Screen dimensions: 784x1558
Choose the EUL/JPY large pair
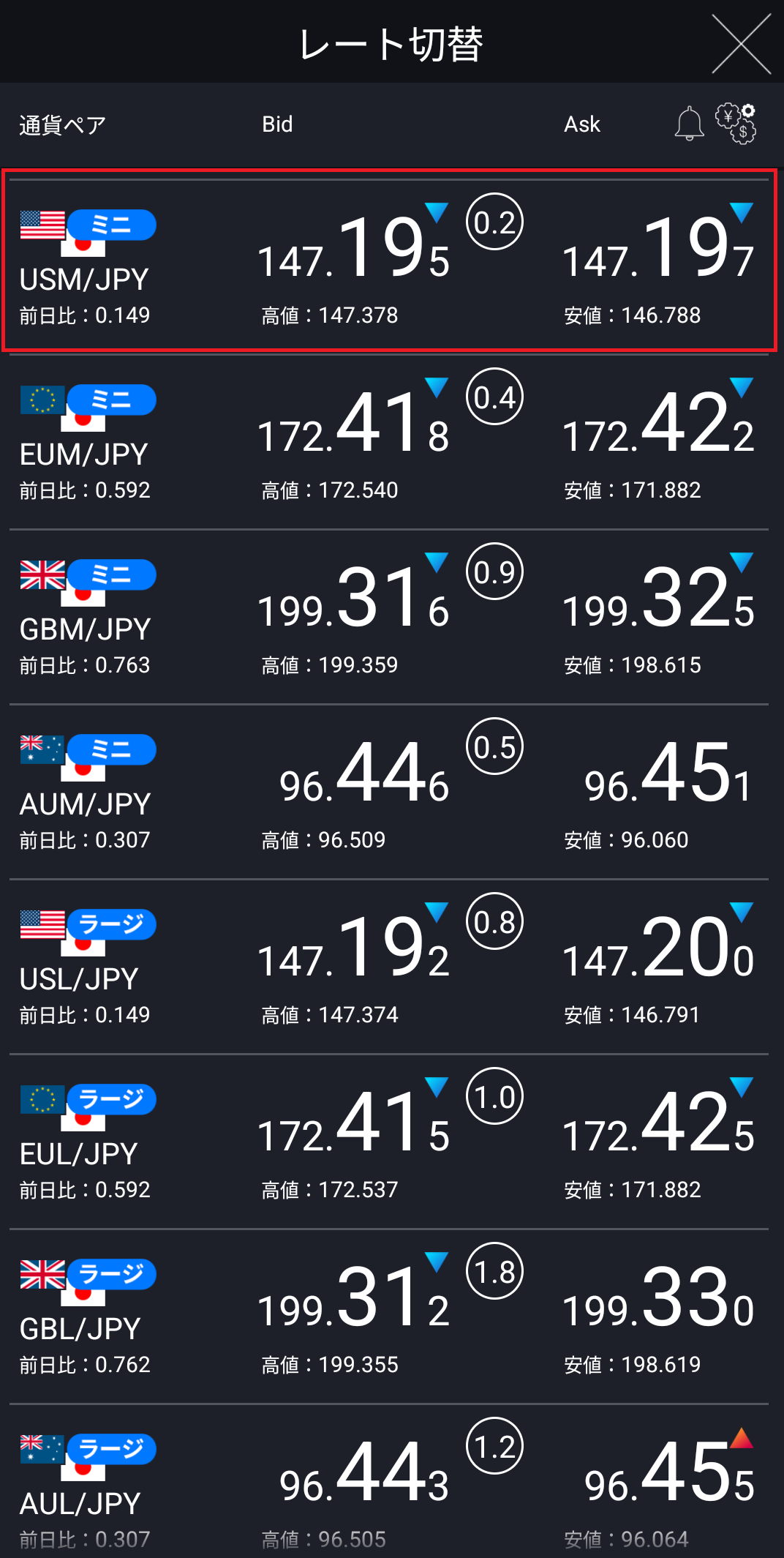point(389,1141)
